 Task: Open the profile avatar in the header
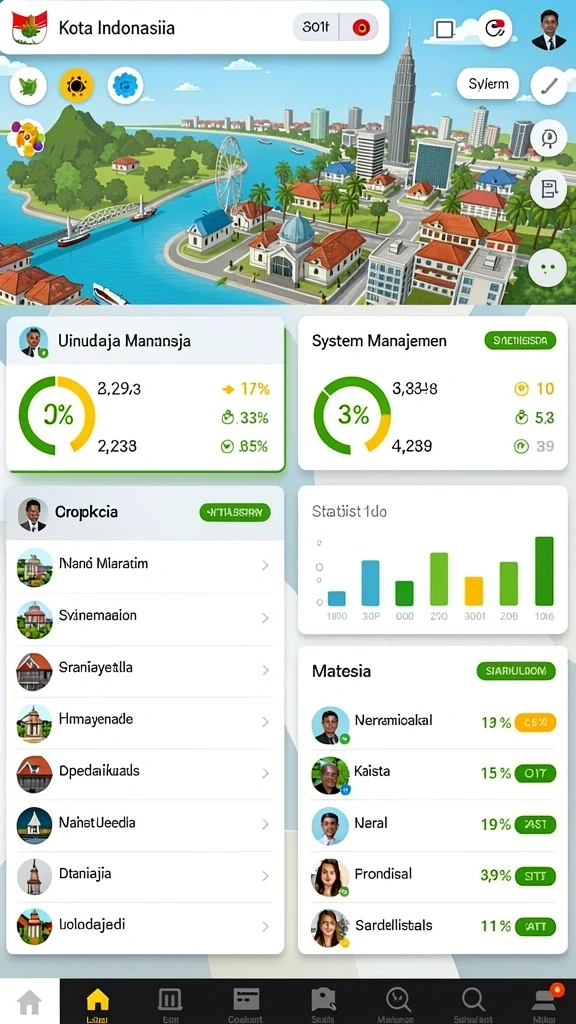point(548,29)
